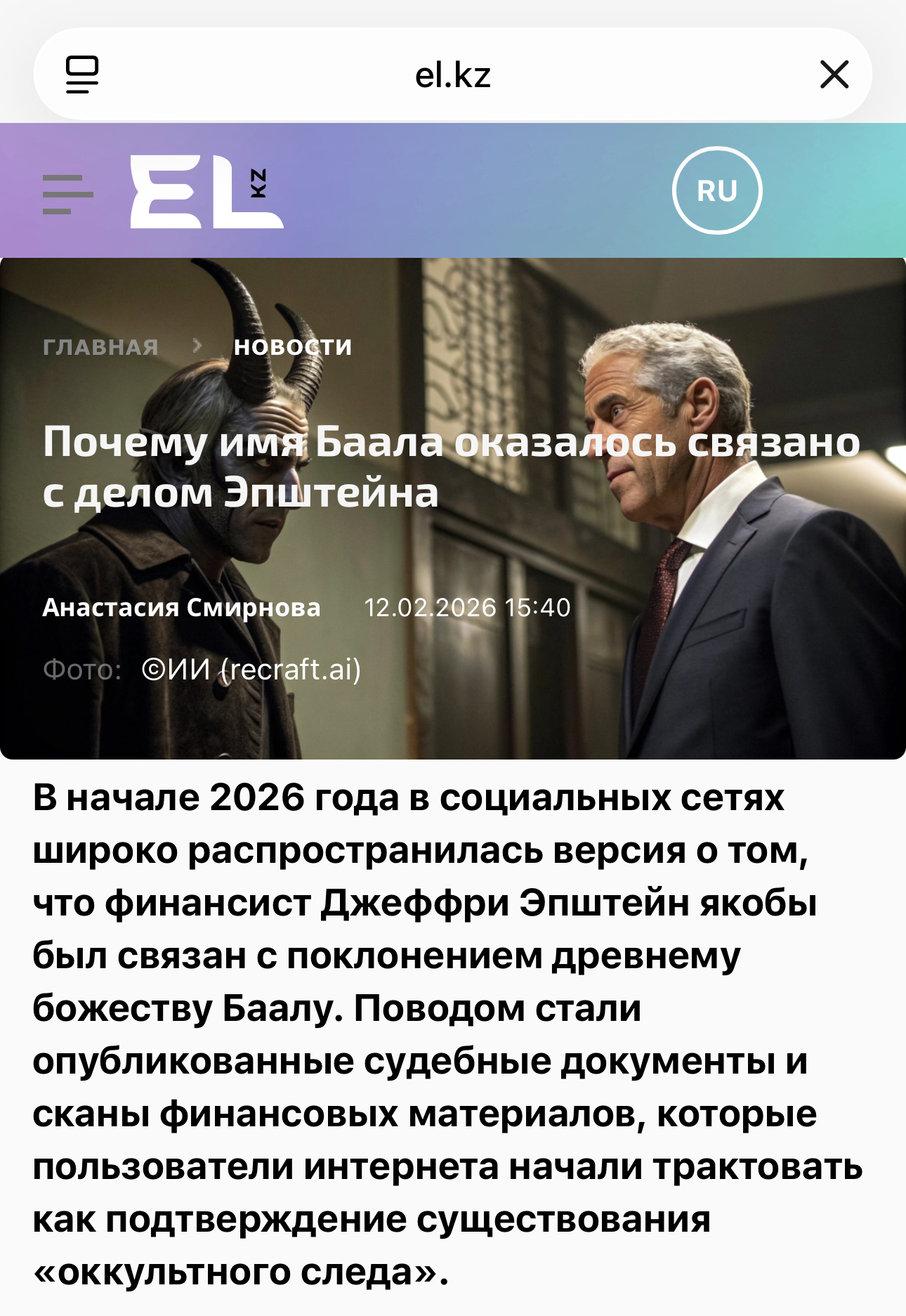Screen dimensions: 906x1316
Task: Open the Новости breadcrumb link
Action: click(x=292, y=347)
